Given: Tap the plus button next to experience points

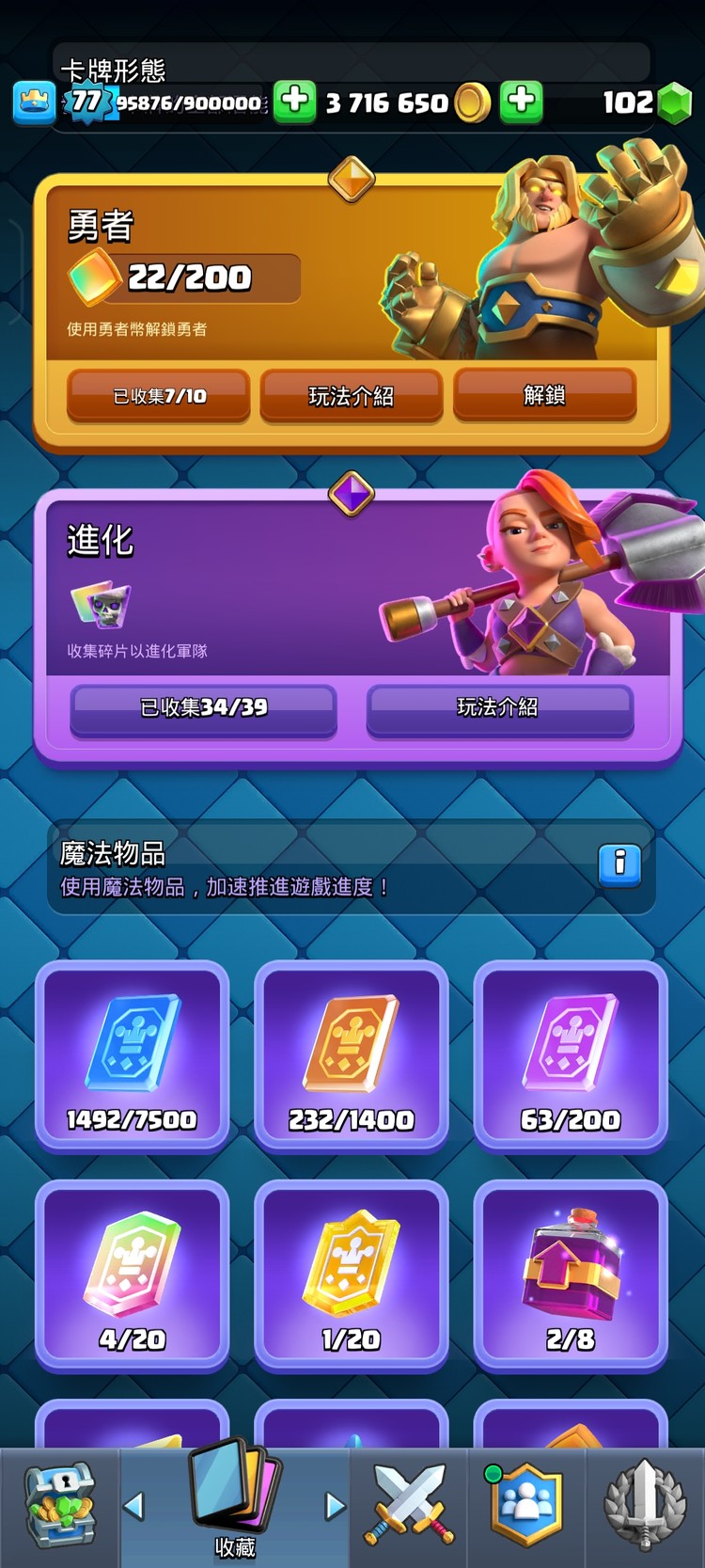Looking at the screenshot, I should pyautogui.click(x=294, y=101).
